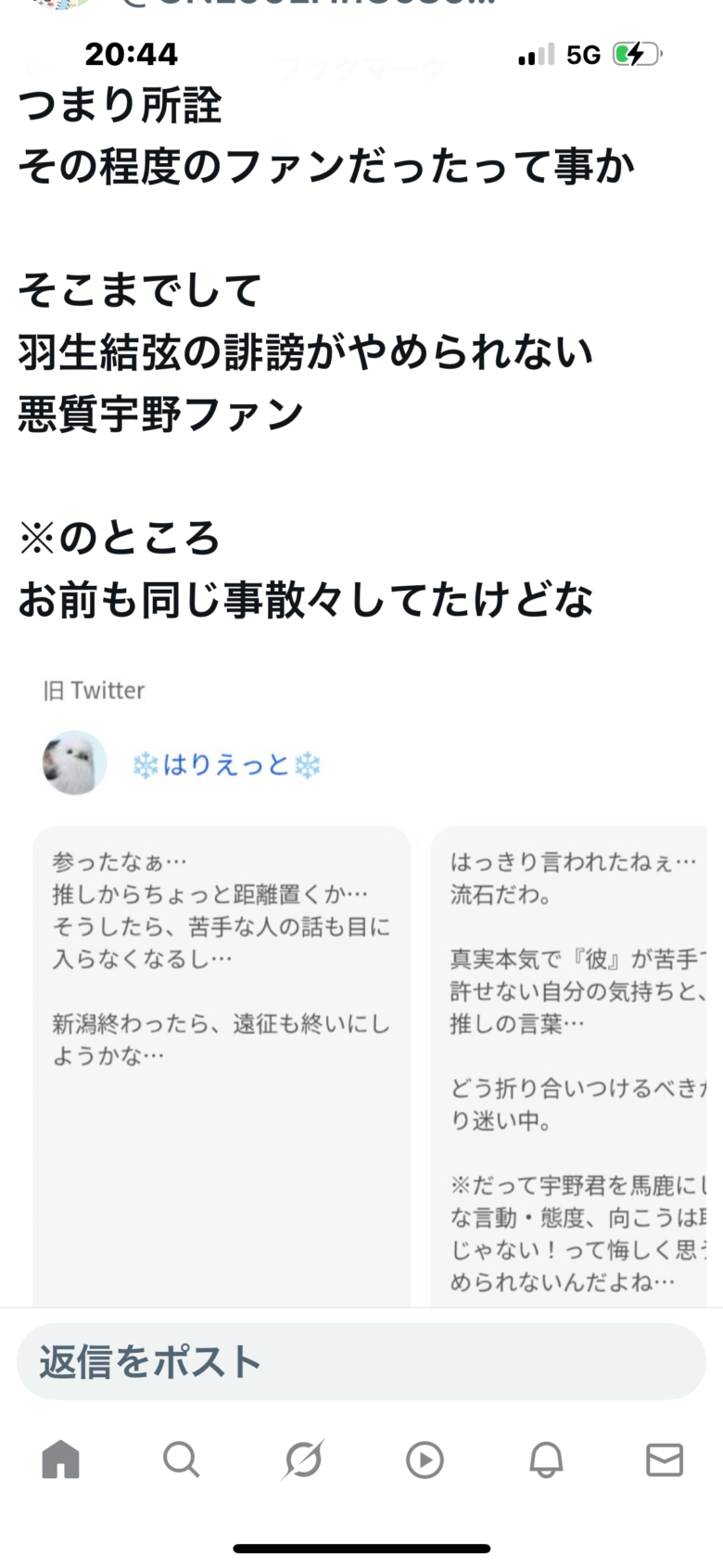Switch to the Search tab
The width and height of the screenshot is (723, 1568).
coord(181,1460)
